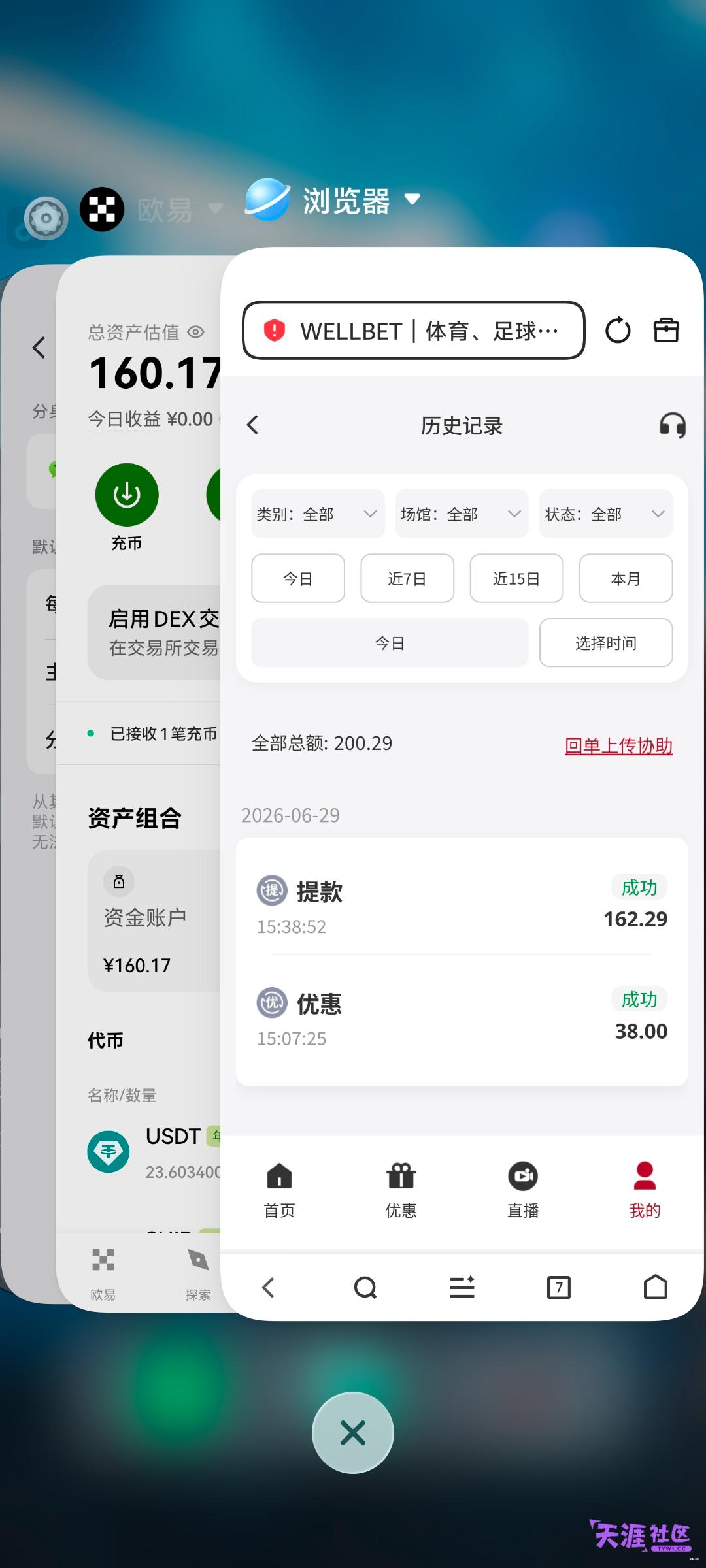Expand the 状态 filter dropdown
The image size is (706, 1568).
coord(605,514)
